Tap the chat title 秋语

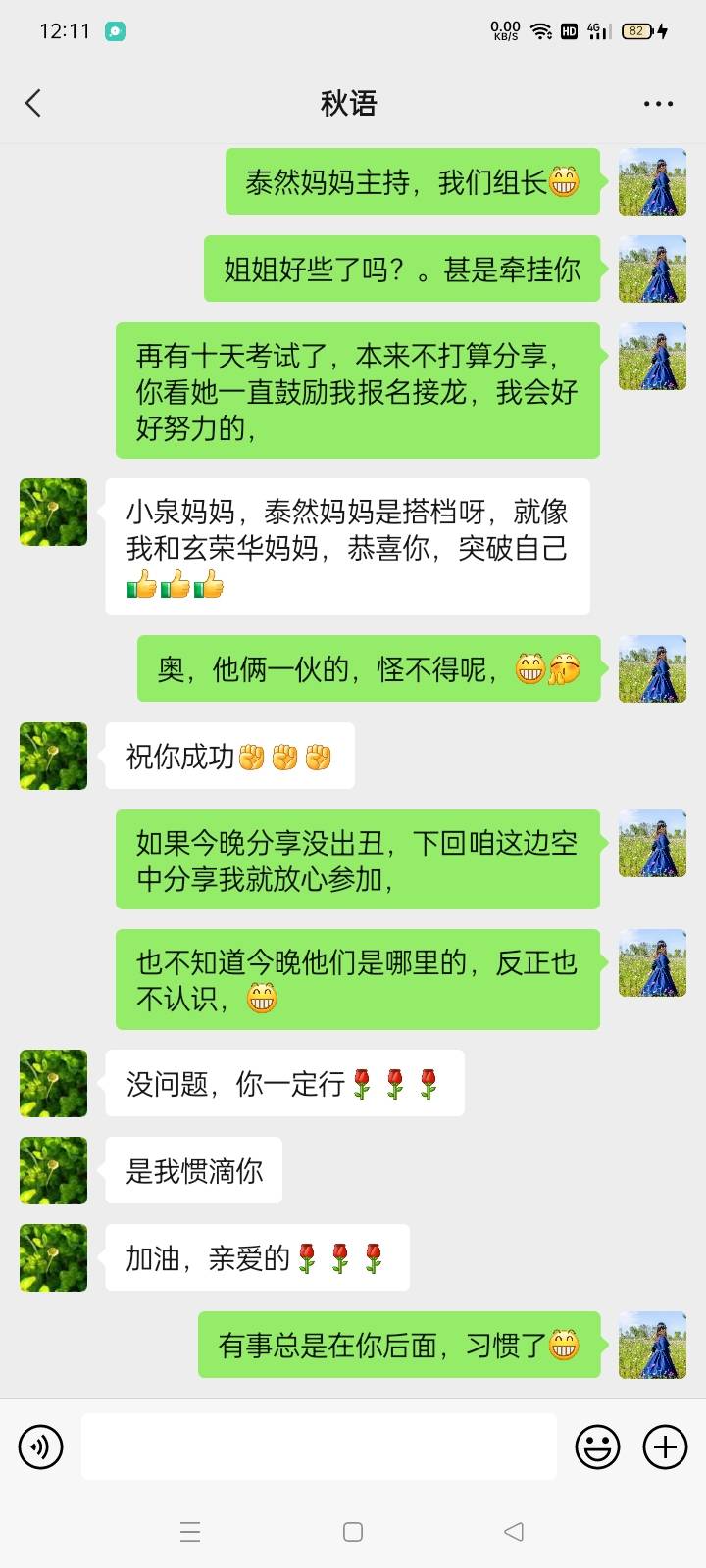351,102
